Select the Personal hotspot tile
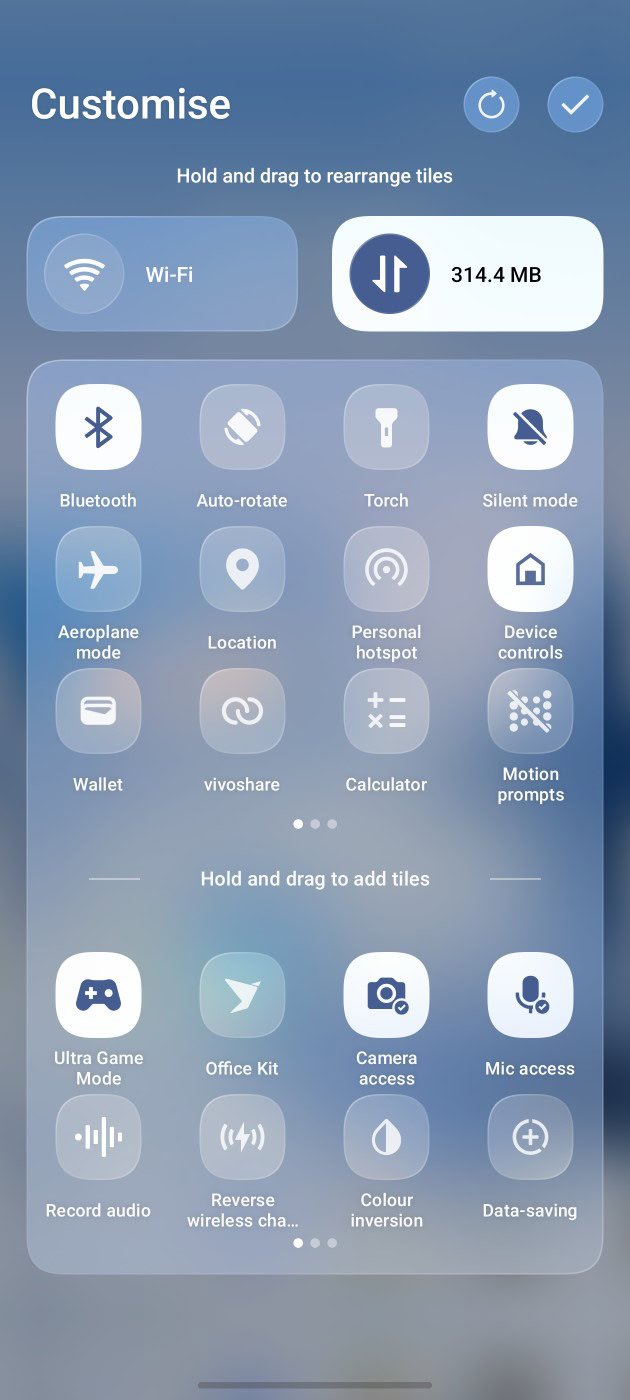 click(x=386, y=569)
